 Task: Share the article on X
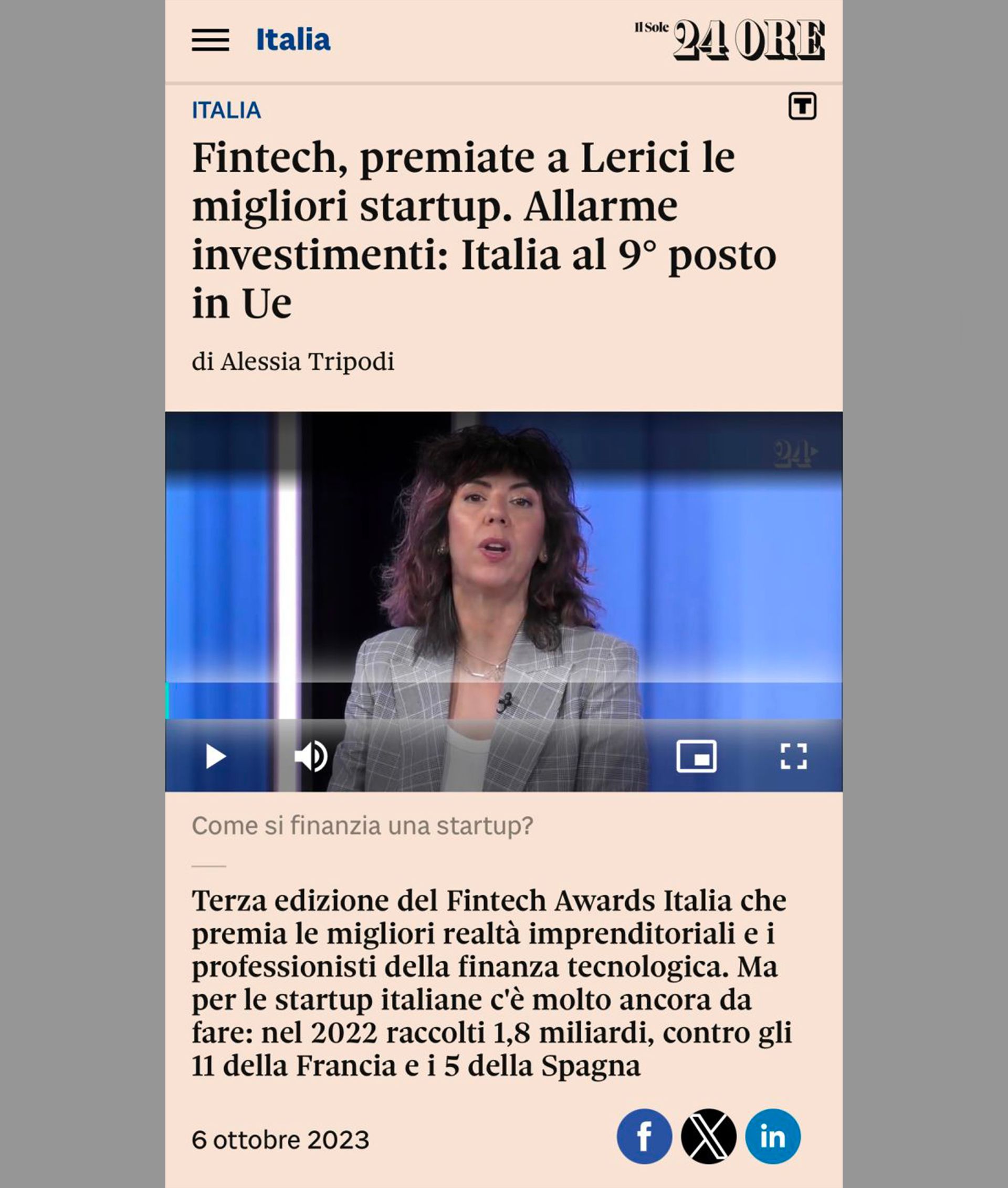pyautogui.click(x=709, y=1136)
